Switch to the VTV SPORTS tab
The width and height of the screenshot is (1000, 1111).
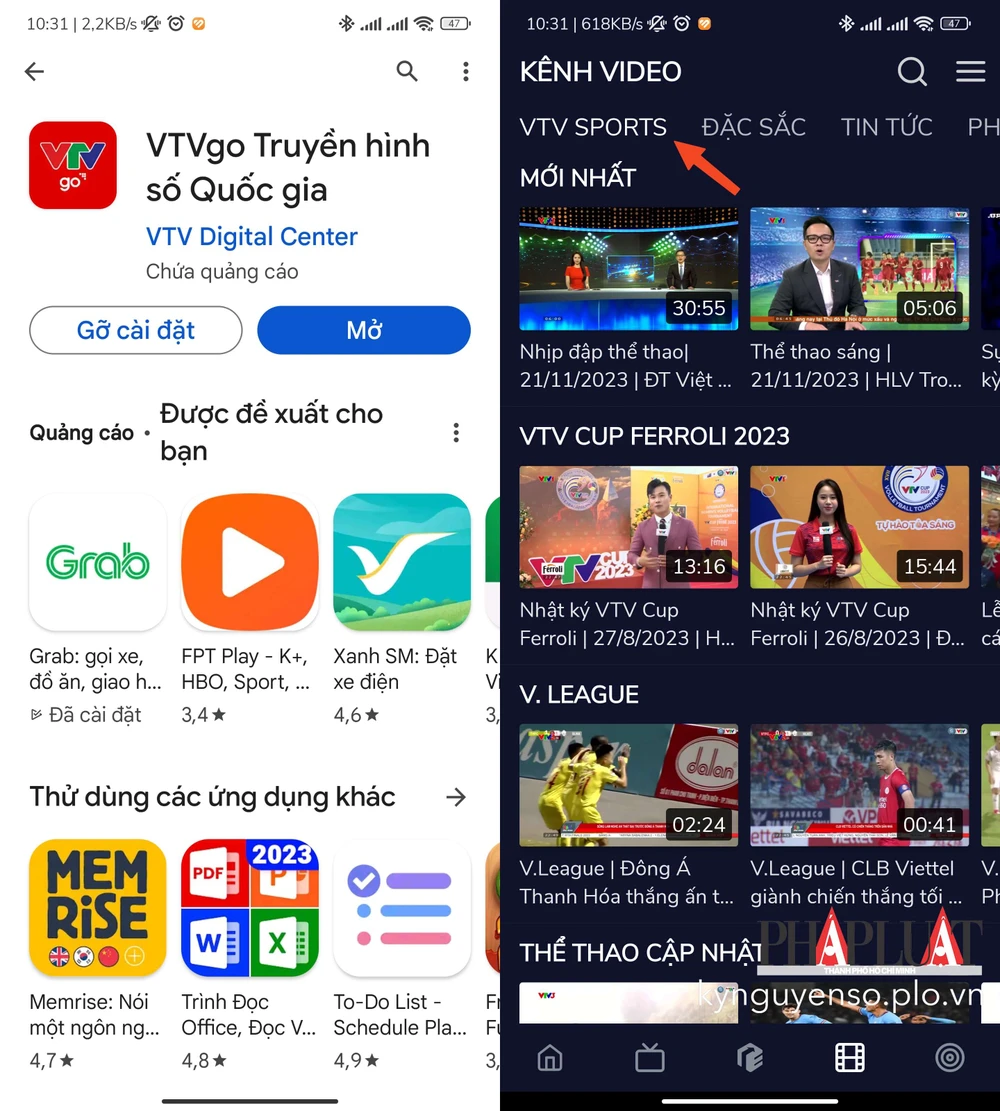coord(593,127)
